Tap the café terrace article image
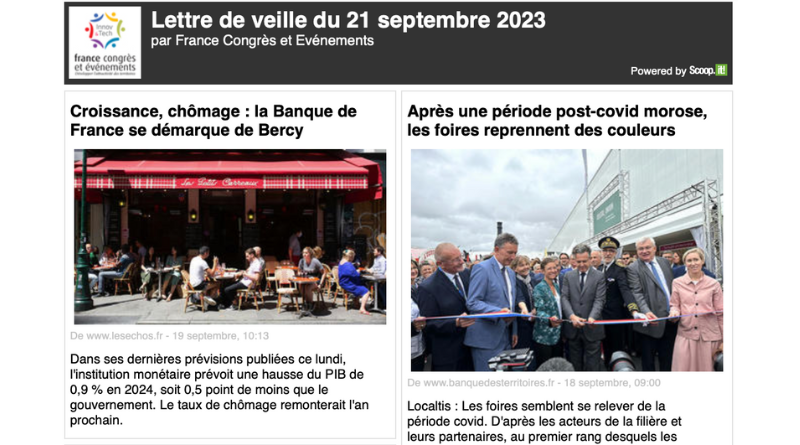This screenshot has width=800, height=445. point(230,236)
